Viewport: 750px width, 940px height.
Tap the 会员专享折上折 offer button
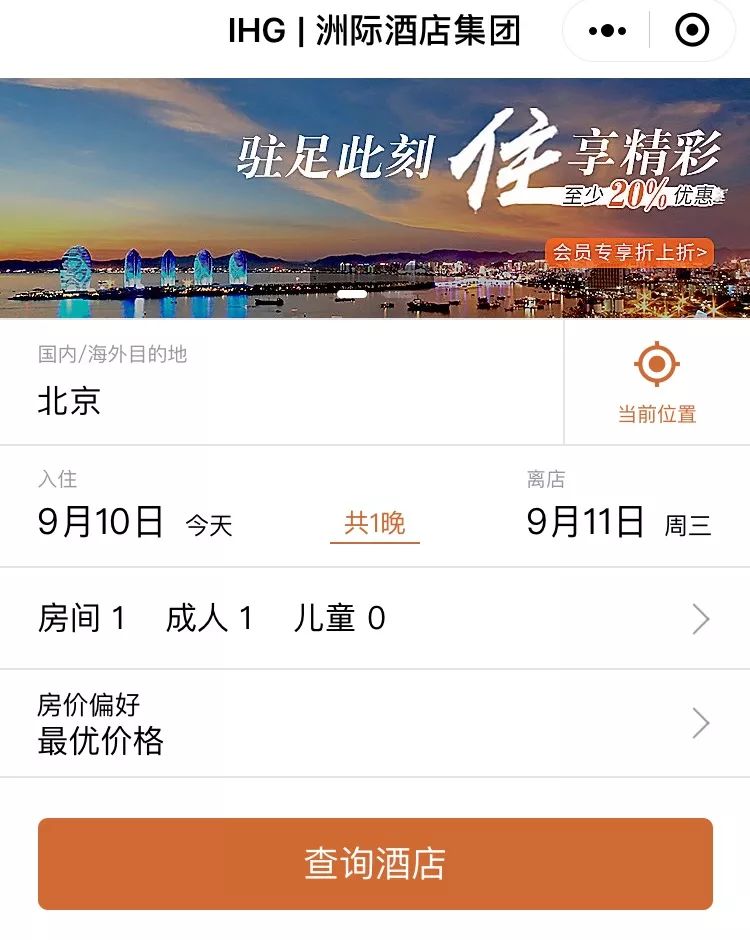(630, 252)
